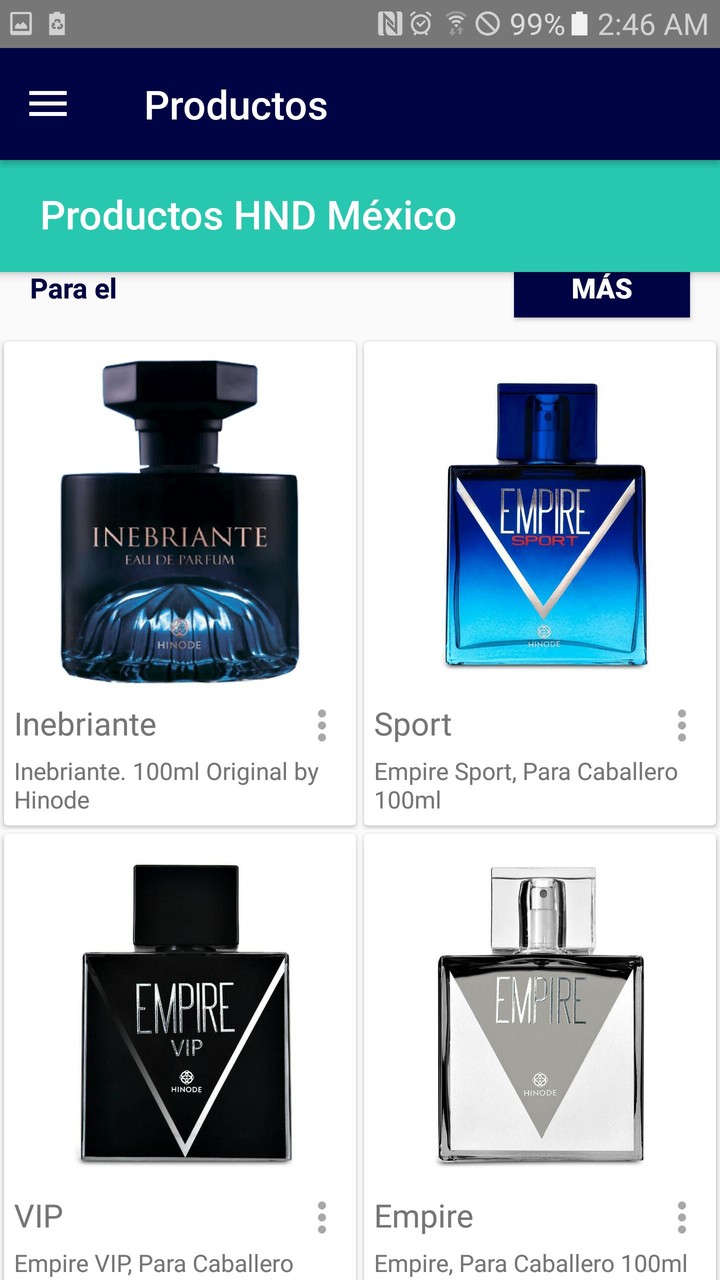View the Empire Sport product card
The image size is (720, 1280).
pyautogui.click(x=540, y=522)
